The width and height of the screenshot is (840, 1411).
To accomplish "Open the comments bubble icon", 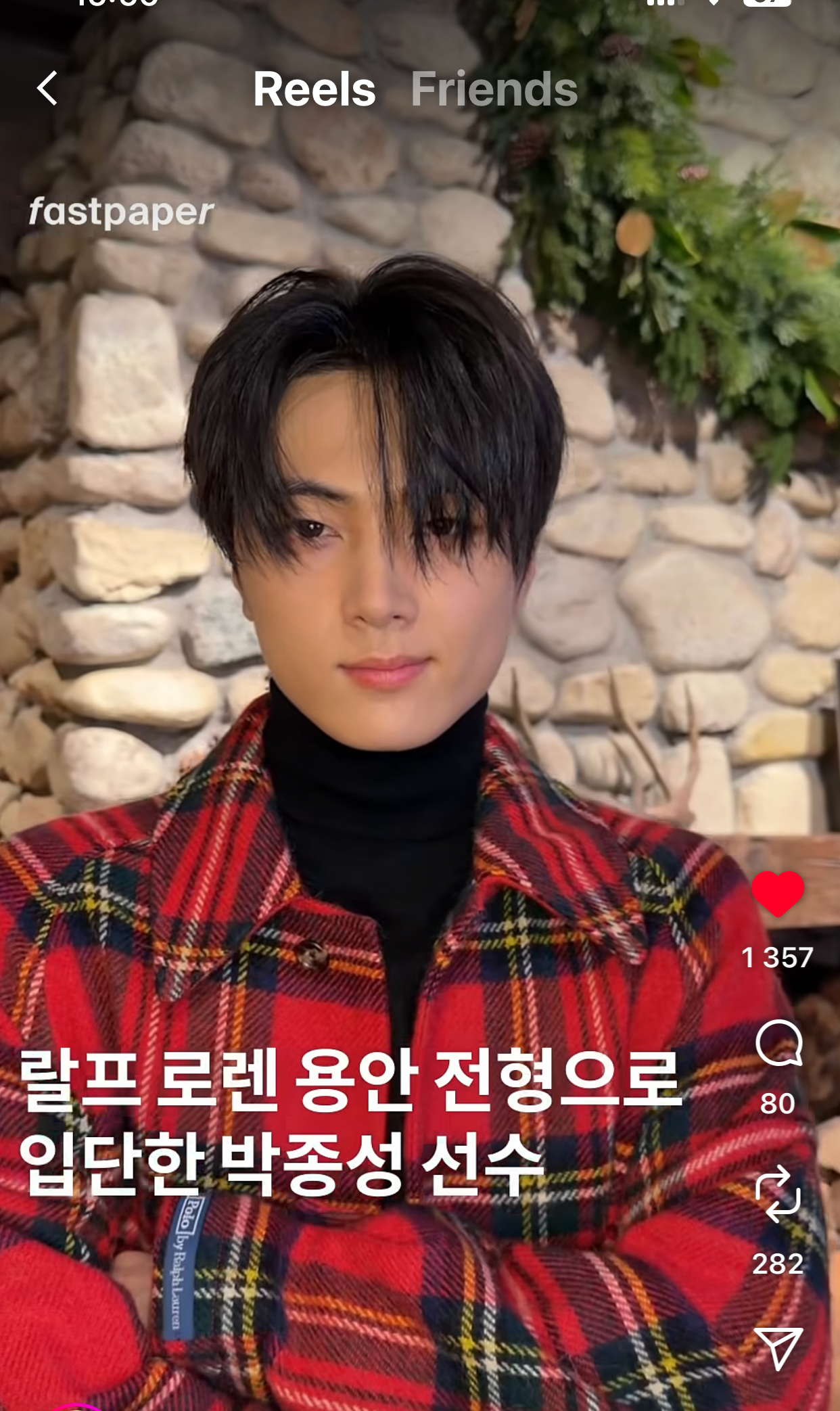I will pyautogui.click(x=778, y=1042).
